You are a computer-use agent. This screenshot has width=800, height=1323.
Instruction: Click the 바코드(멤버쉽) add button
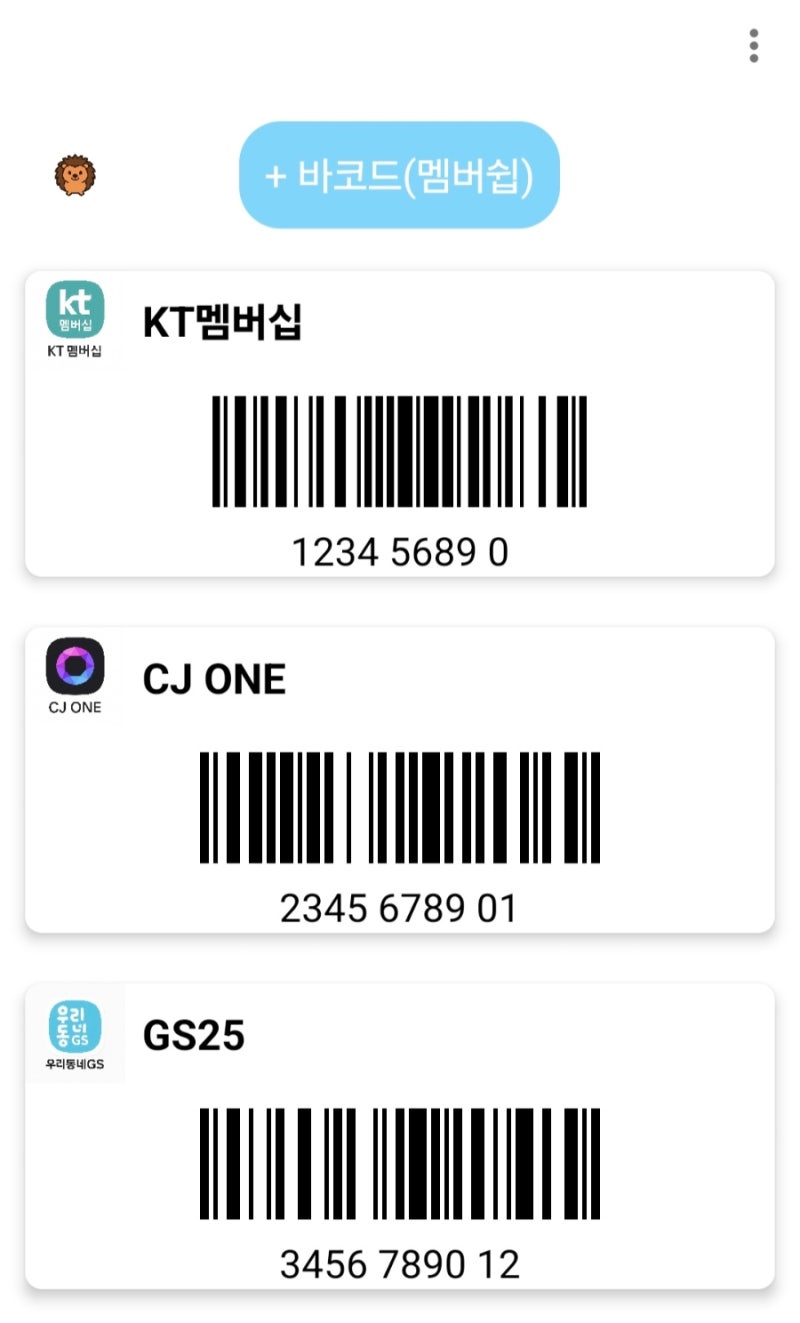tap(398, 175)
